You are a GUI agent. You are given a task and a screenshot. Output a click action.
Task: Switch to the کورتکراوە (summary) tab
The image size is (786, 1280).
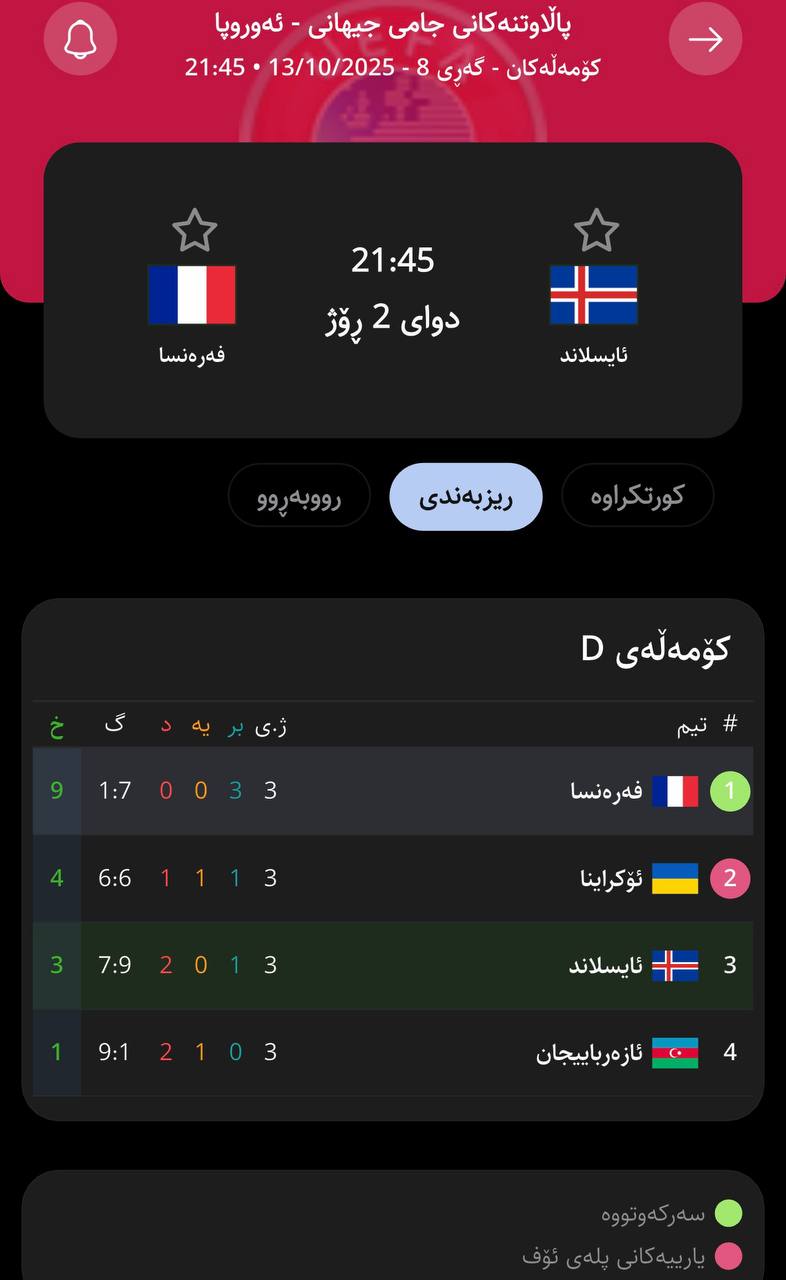point(637,496)
